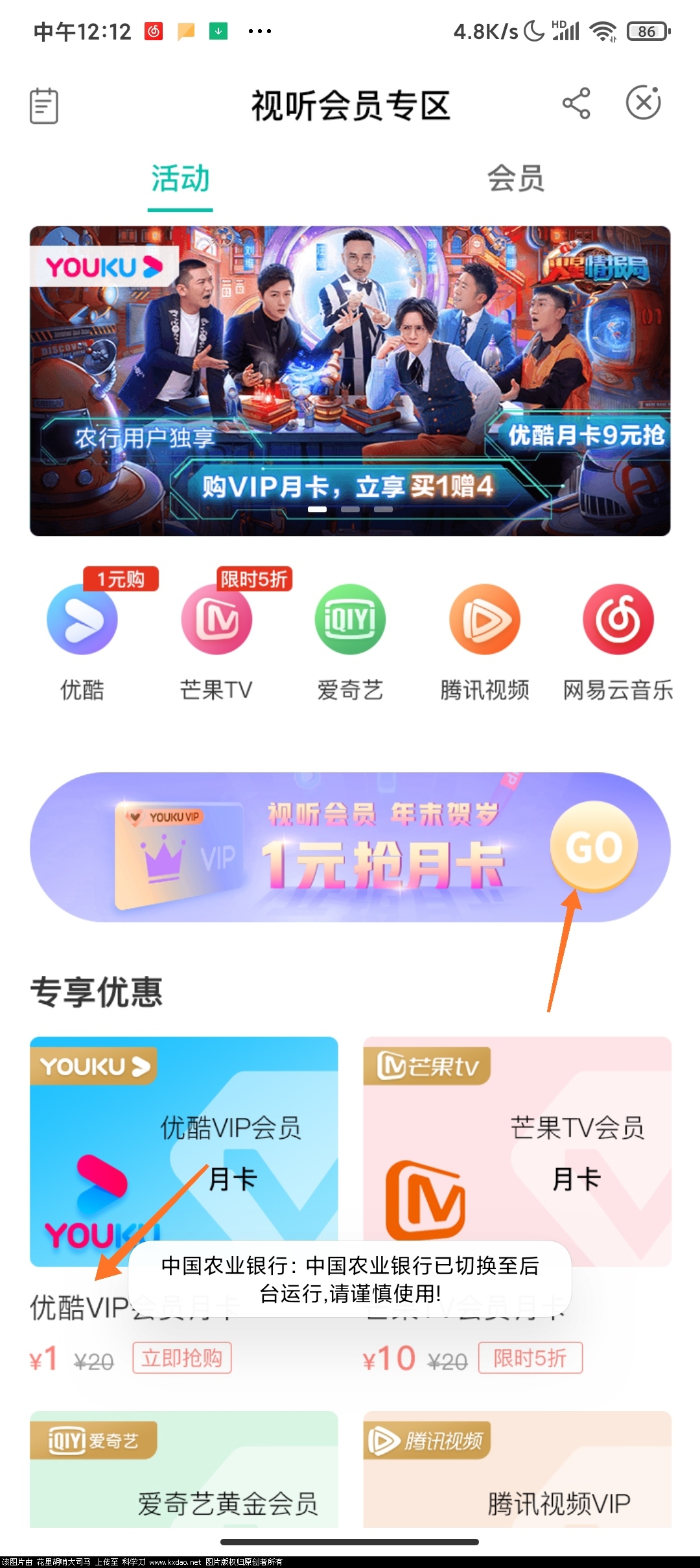Open the orders list icon

44,105
